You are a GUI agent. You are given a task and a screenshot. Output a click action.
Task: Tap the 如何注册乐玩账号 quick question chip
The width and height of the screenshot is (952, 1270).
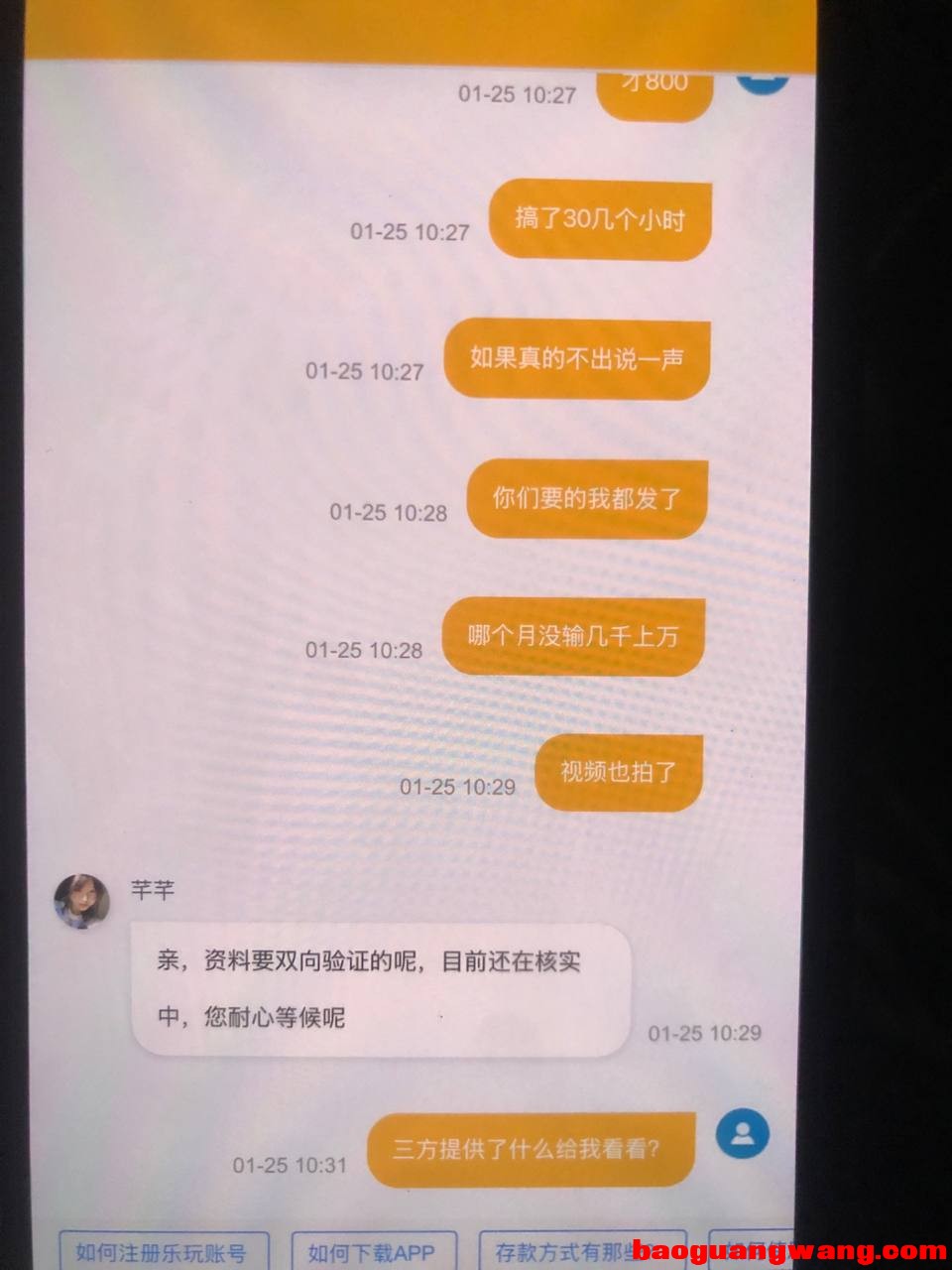(160, 1252)
